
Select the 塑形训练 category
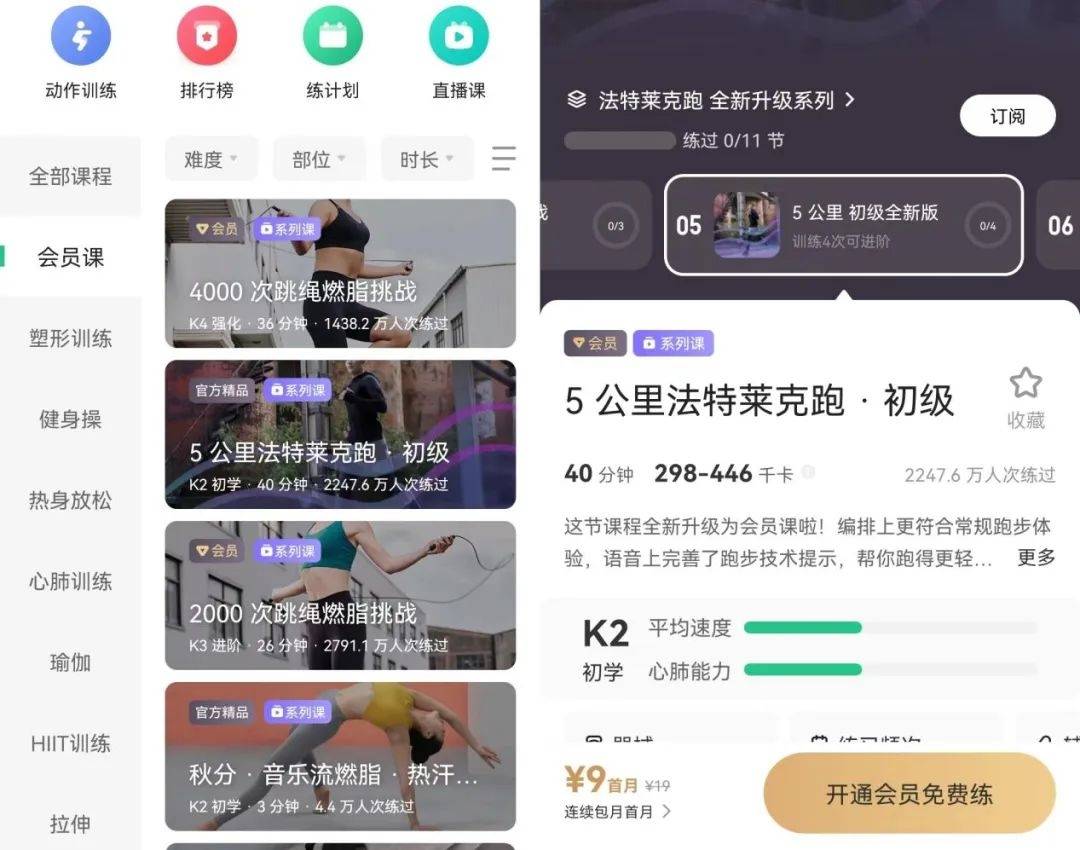click(70, 338)
